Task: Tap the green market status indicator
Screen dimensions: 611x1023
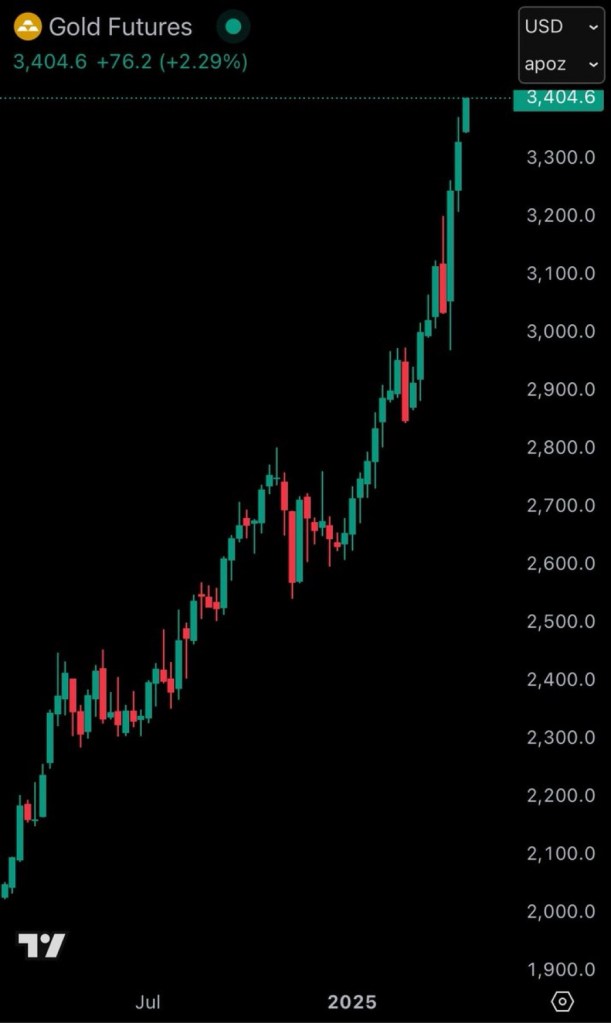Action: click(233, 27)
